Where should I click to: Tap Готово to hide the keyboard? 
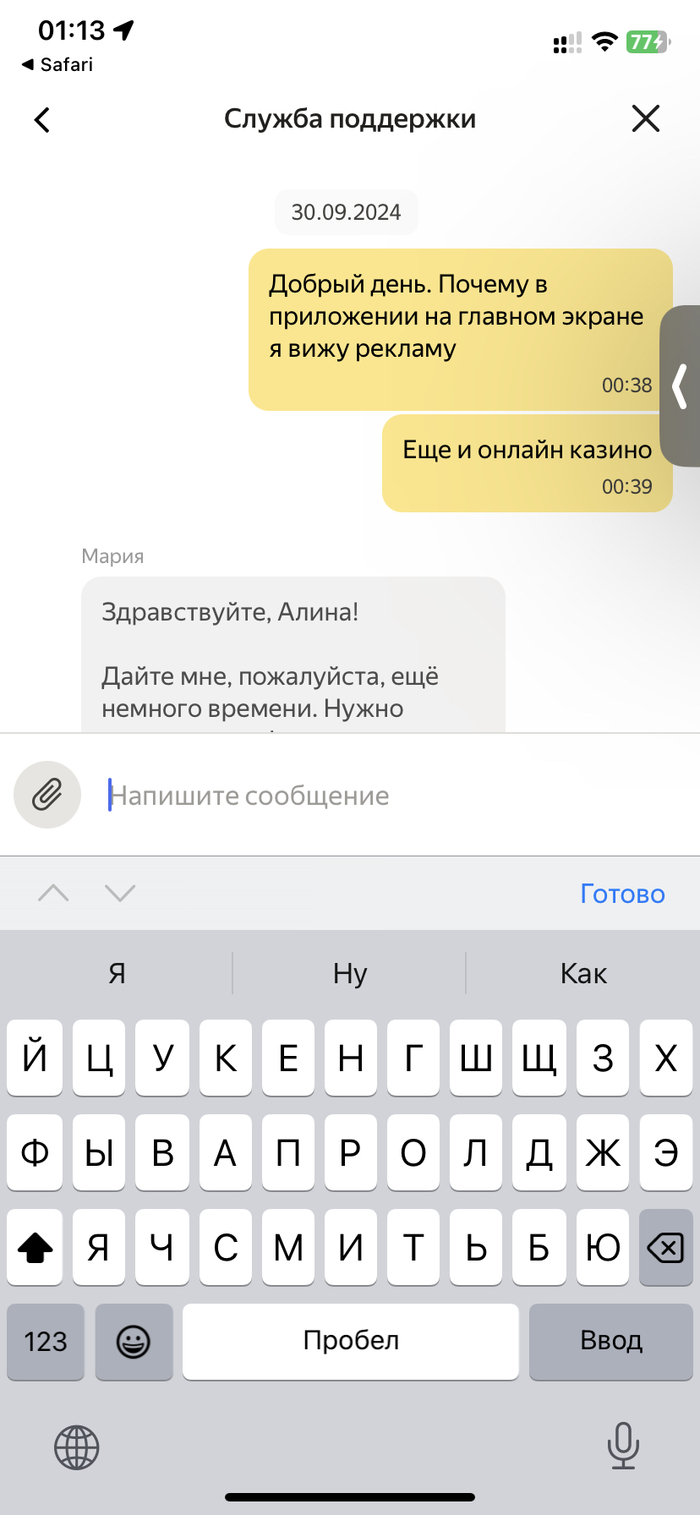[622, 893]
